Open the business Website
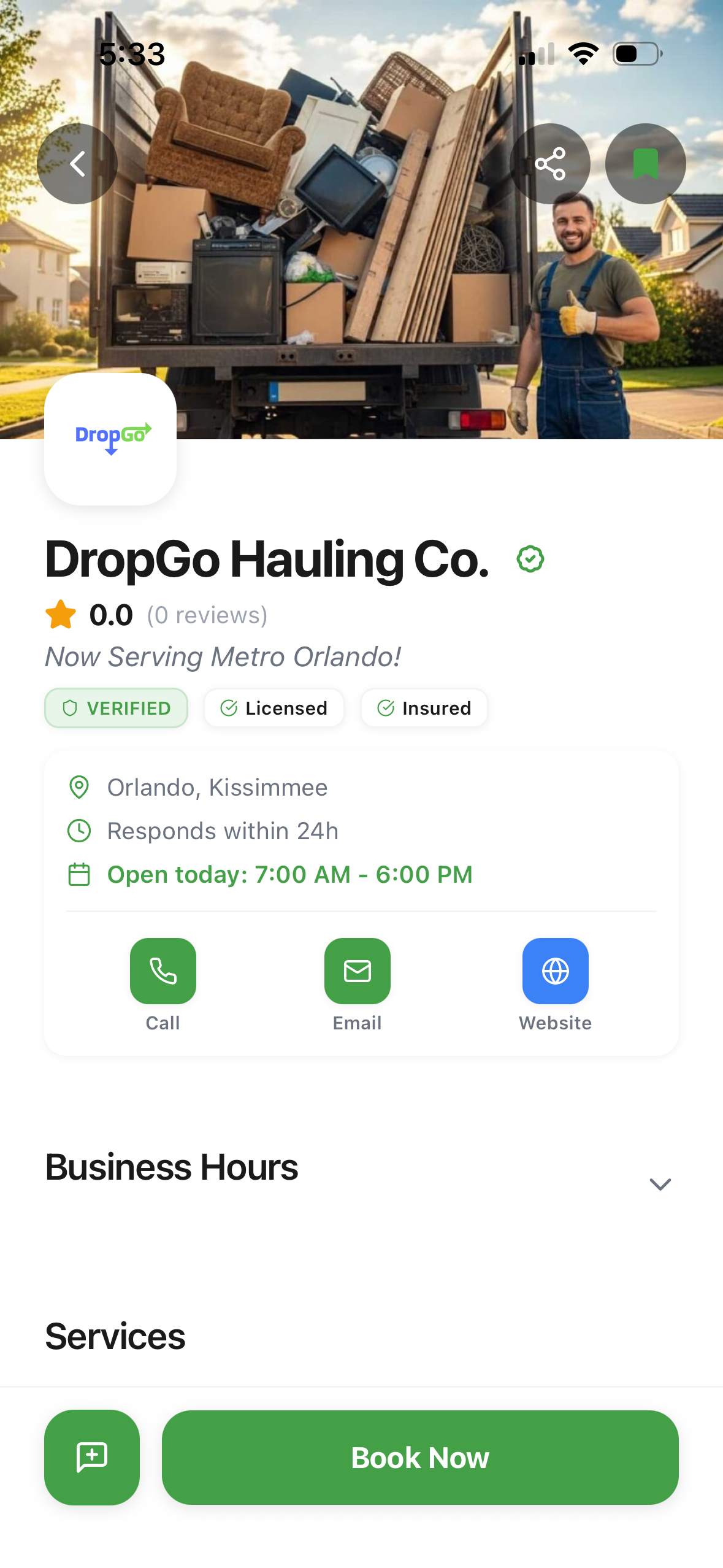The image size is (723, 1568). tap(555, 970)
